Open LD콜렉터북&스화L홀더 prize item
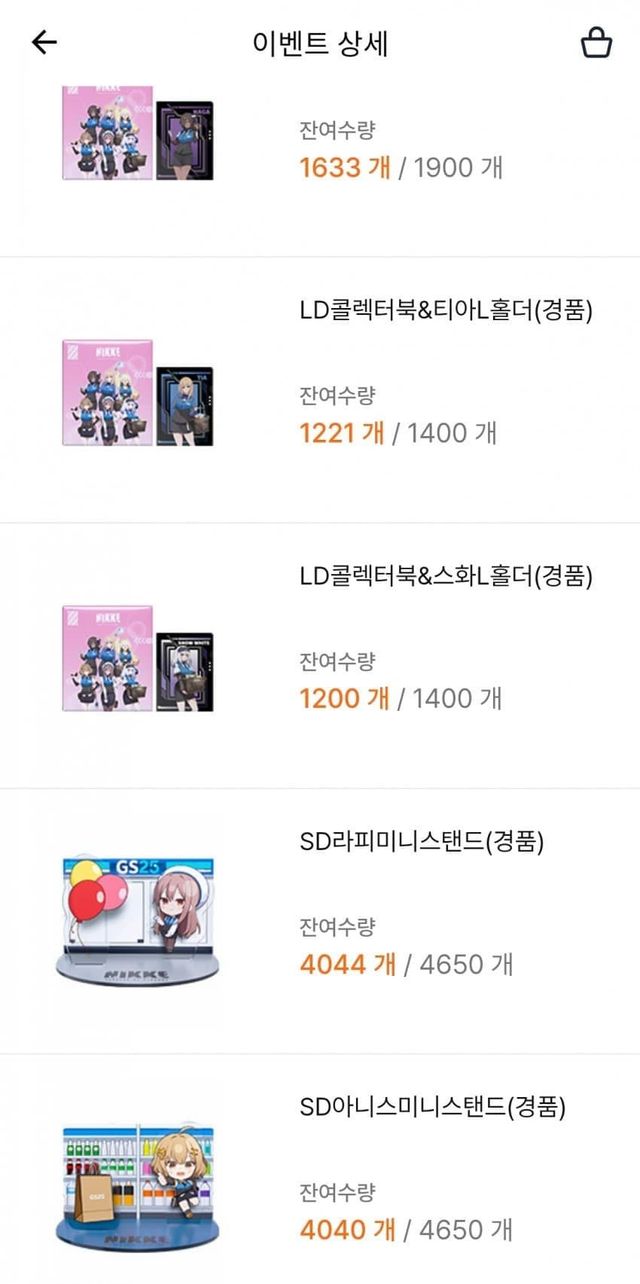The width and height of the screenshot is (640, 1284). [446, 577]
